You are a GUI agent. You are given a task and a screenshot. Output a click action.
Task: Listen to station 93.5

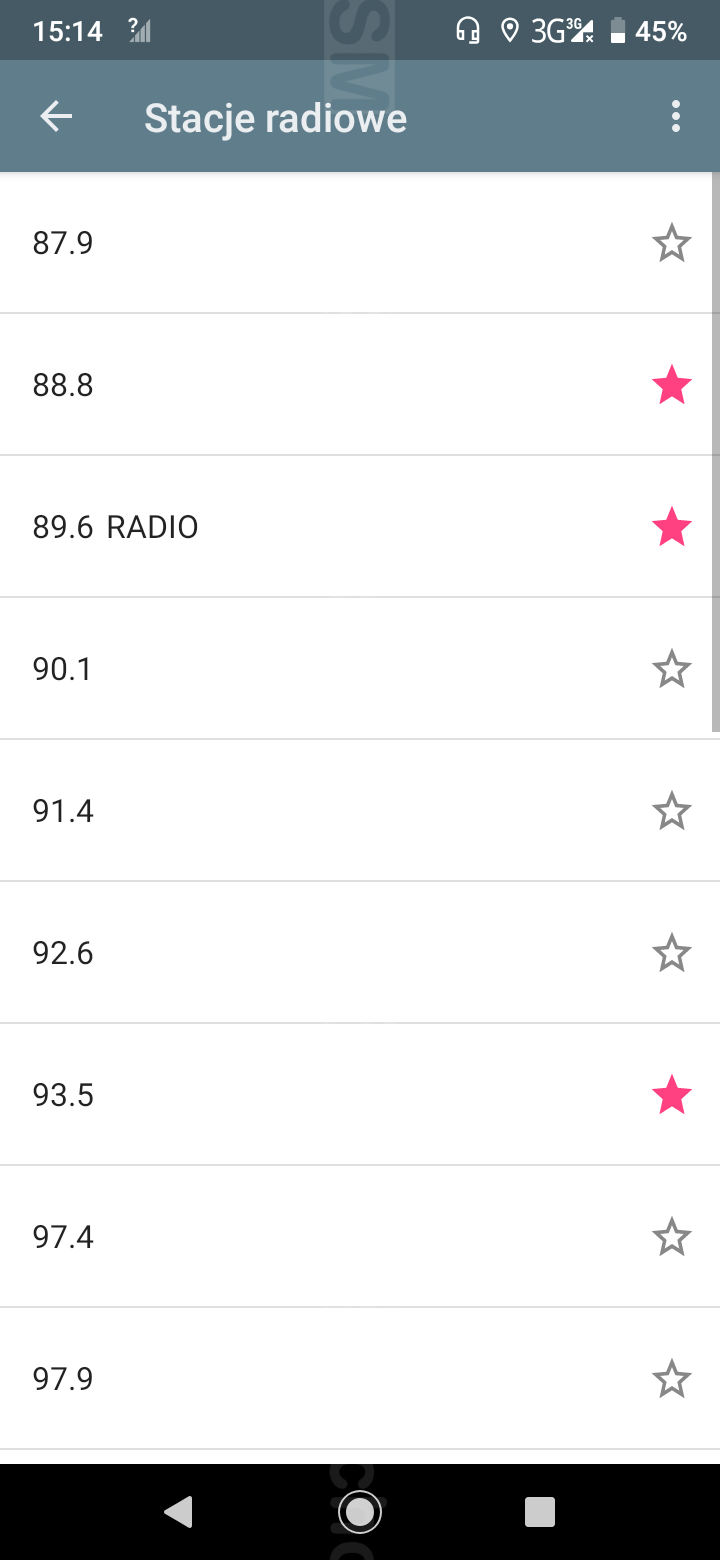pos(300,1095)
